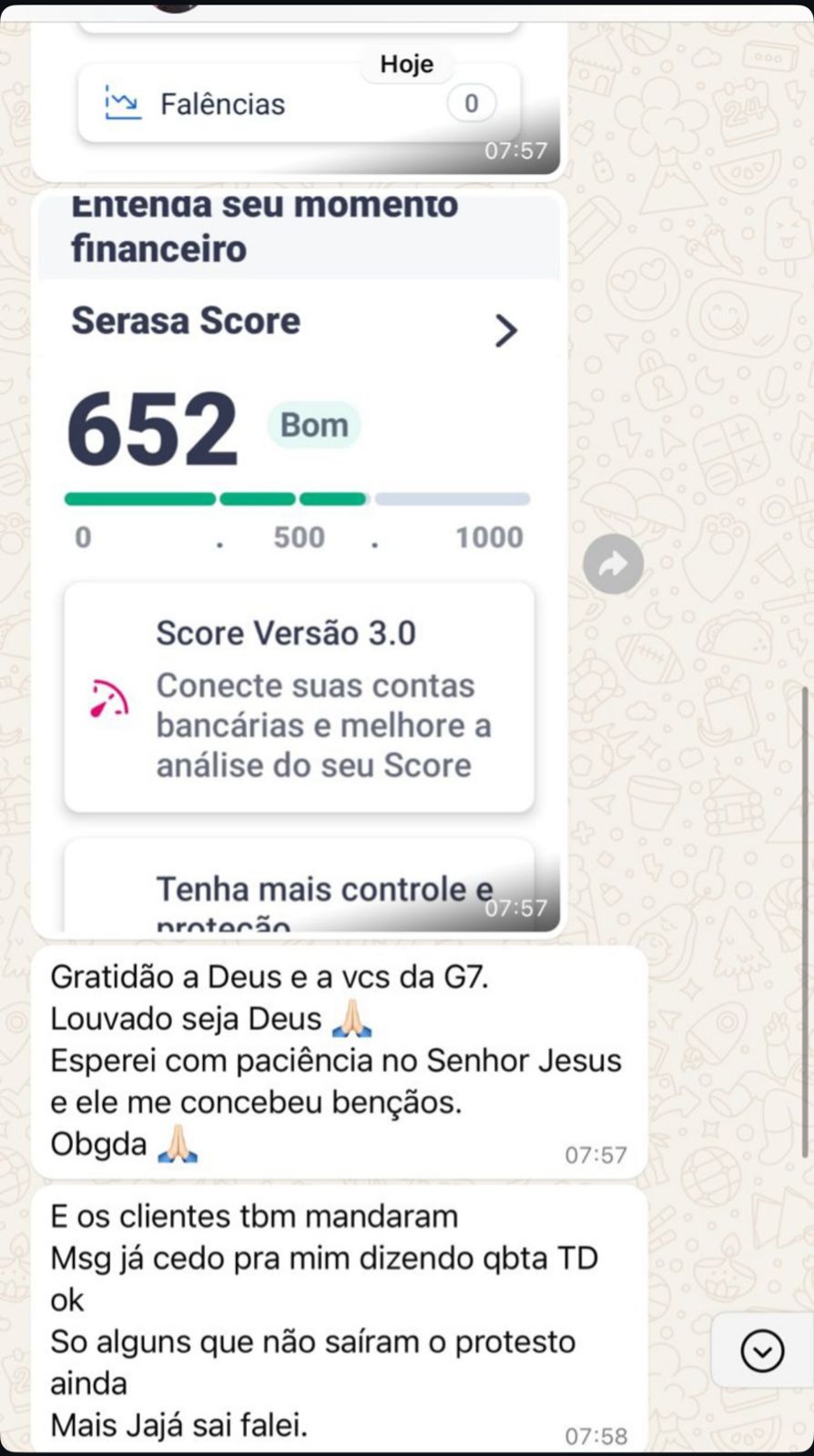Image resolution: width=814 pixels, height=1456 pixels.
Task: Jump to latest messages with down arrow
Action: [762, 1351]
